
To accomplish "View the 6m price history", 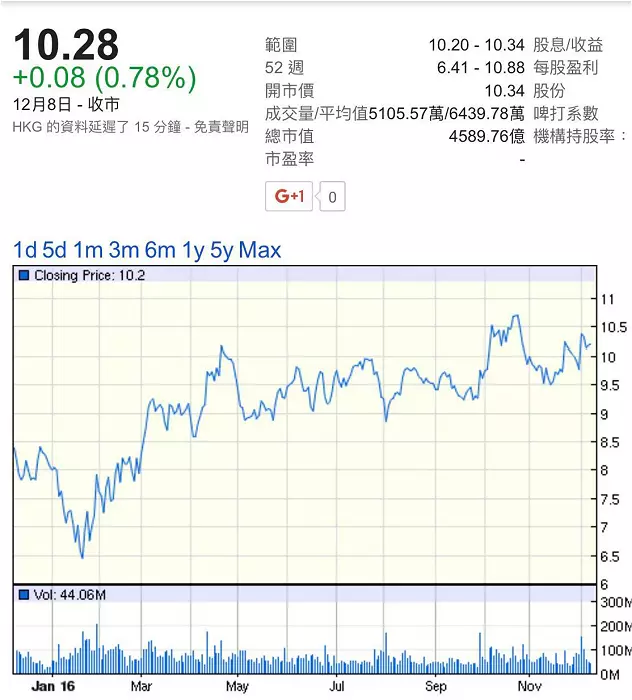I will (160, 250).
